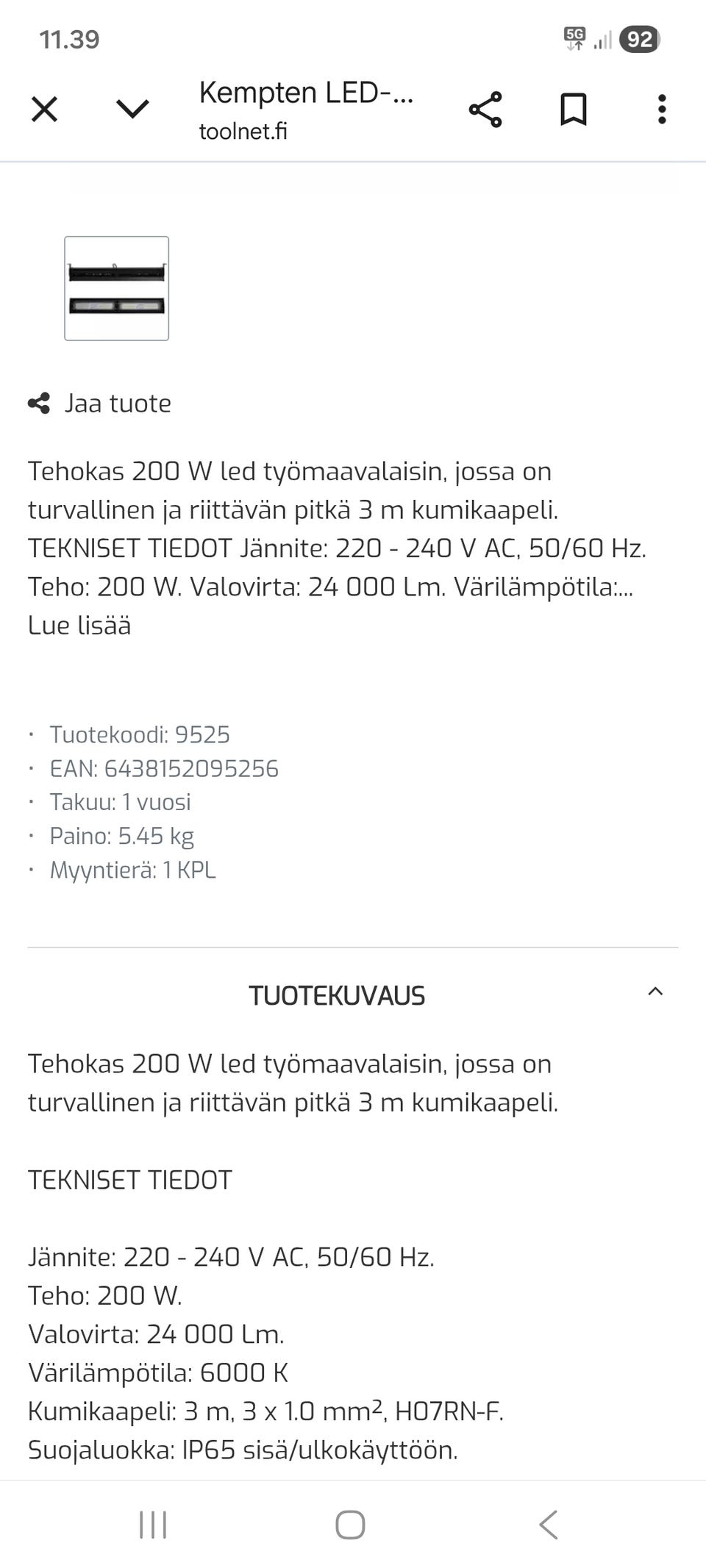Minimize the custom tab with down chevron
706x1568 pixels.
(132, 110)
